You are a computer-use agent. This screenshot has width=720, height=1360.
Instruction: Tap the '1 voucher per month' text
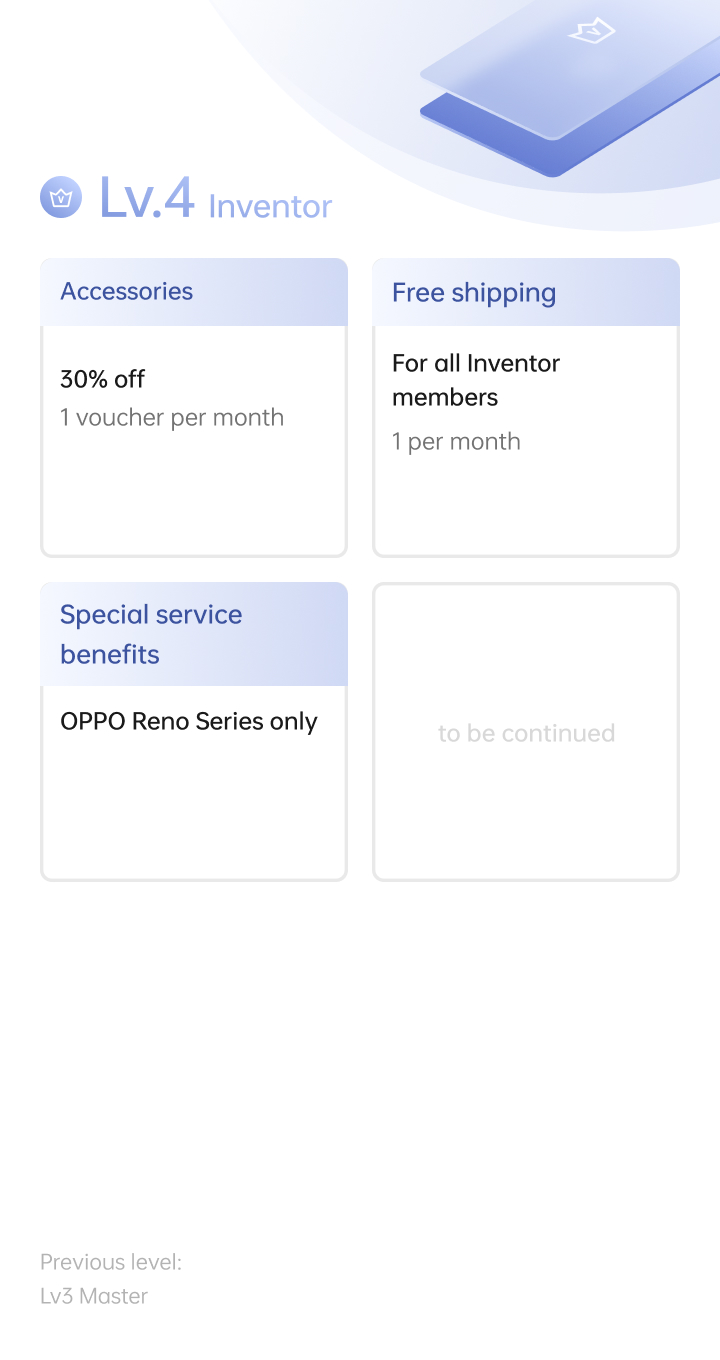(x=171, y=417)
